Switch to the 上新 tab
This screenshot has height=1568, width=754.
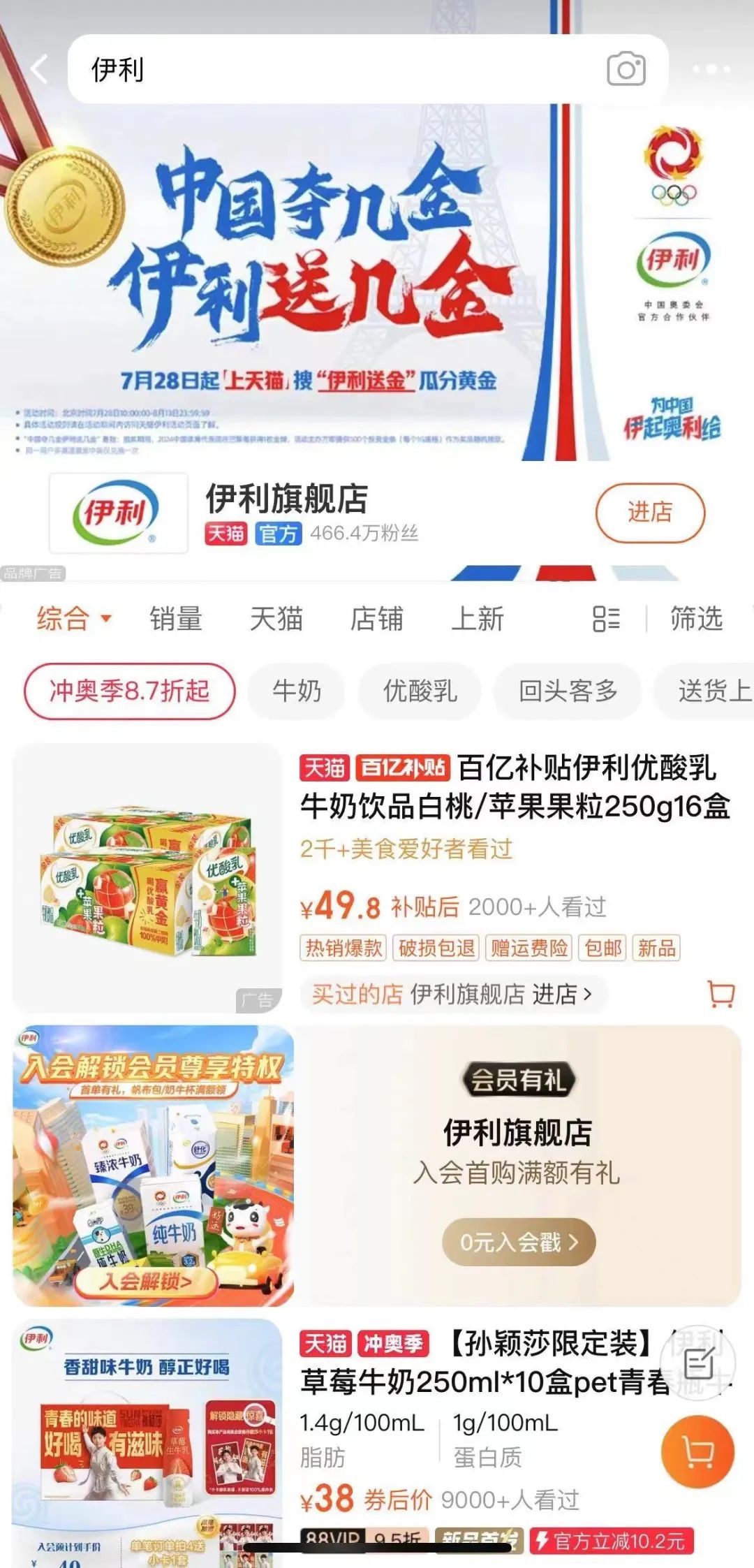point(478,619)
